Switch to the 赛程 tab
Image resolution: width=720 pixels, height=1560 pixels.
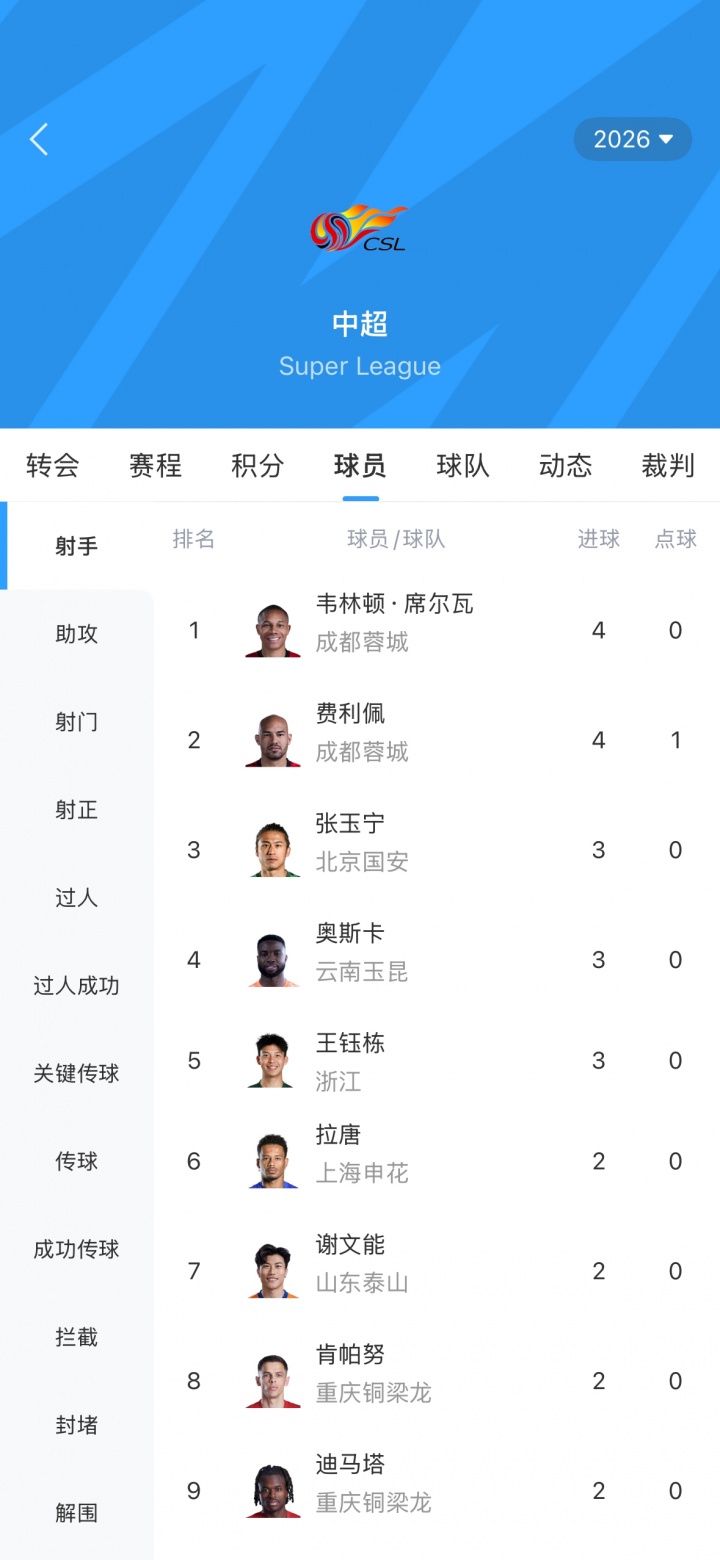[x=155, y=465]
